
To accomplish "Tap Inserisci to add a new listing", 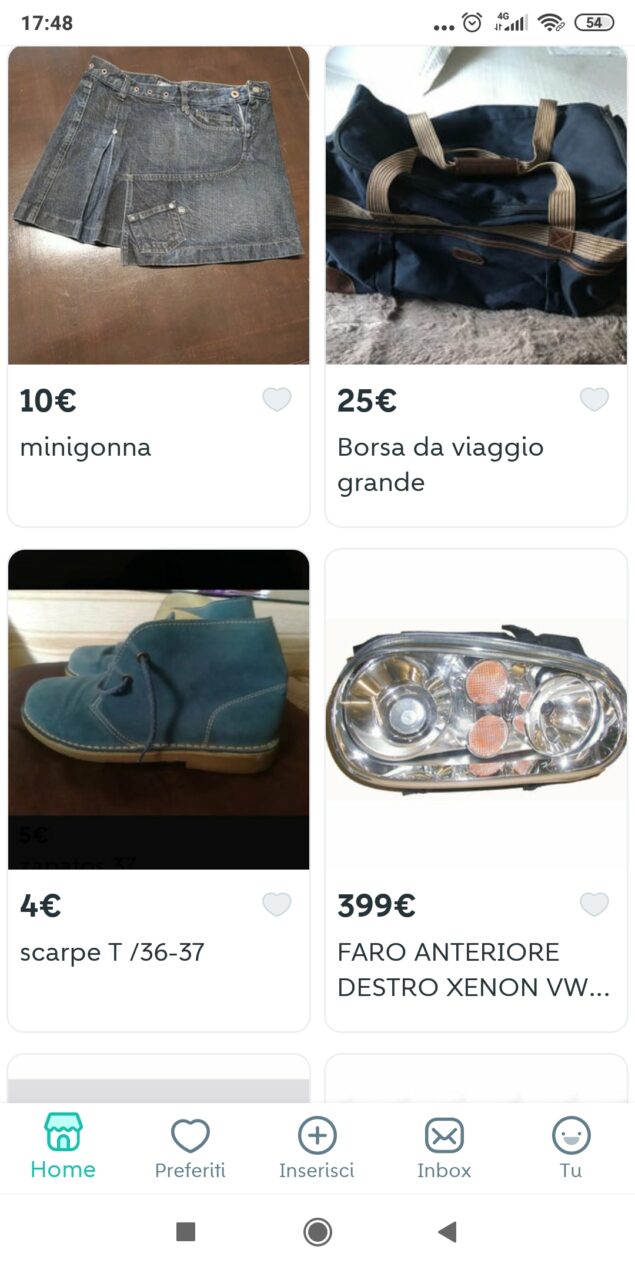I will tap(317, 1147).
